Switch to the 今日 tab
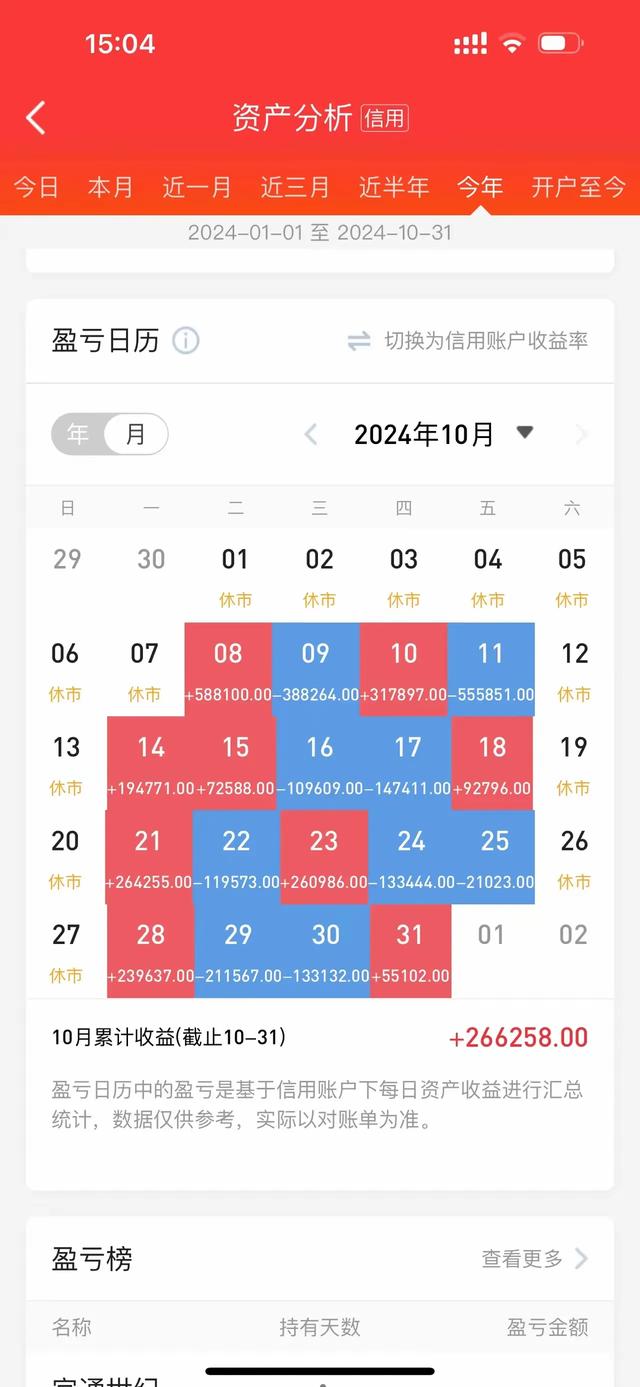 tap(36, 187)
